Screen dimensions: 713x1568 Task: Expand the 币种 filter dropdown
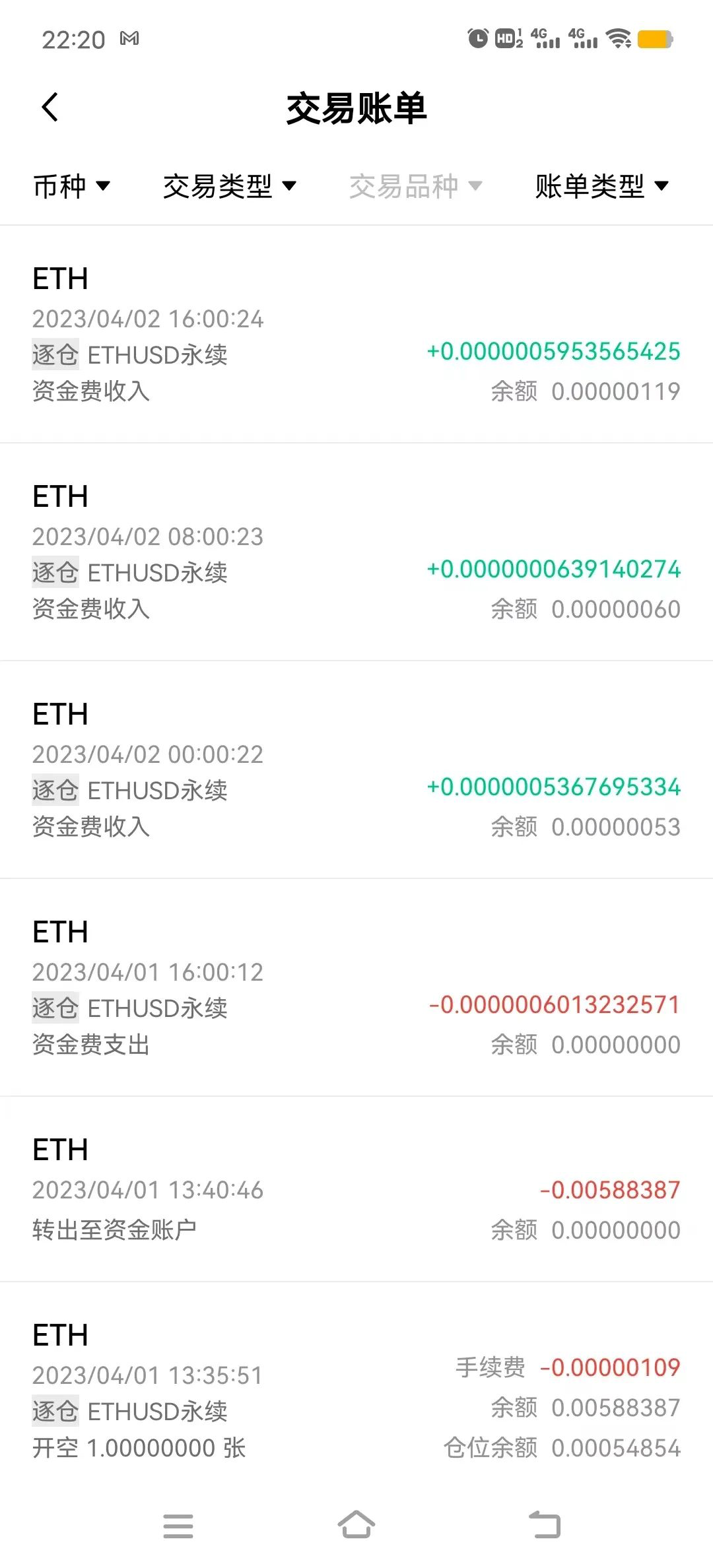(x=71, y=186)
